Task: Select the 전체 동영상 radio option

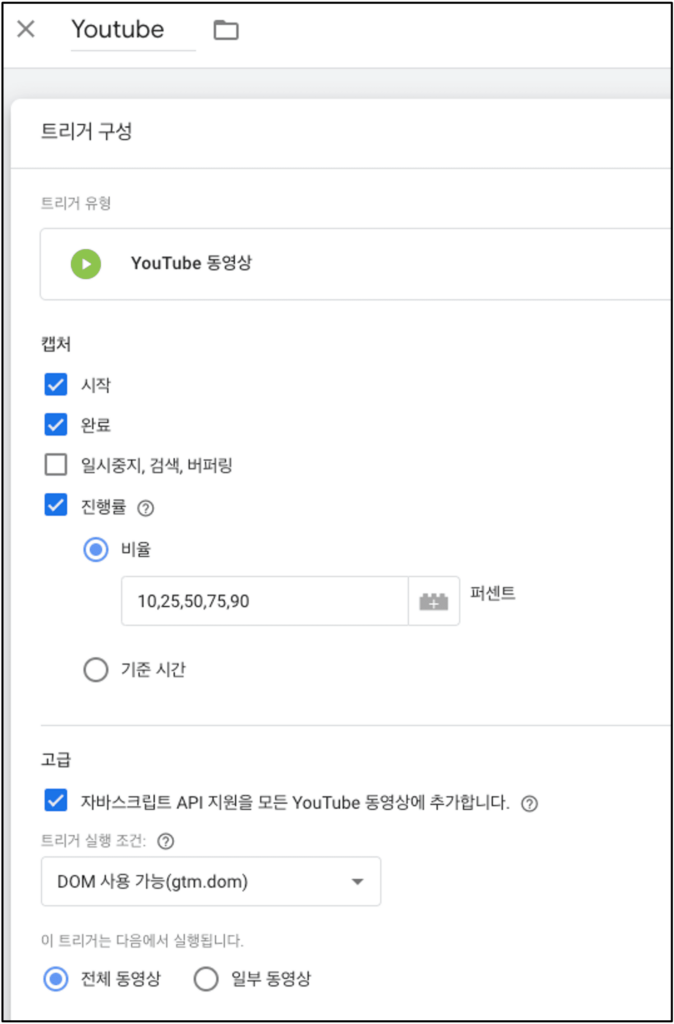Action: [56, 978]
